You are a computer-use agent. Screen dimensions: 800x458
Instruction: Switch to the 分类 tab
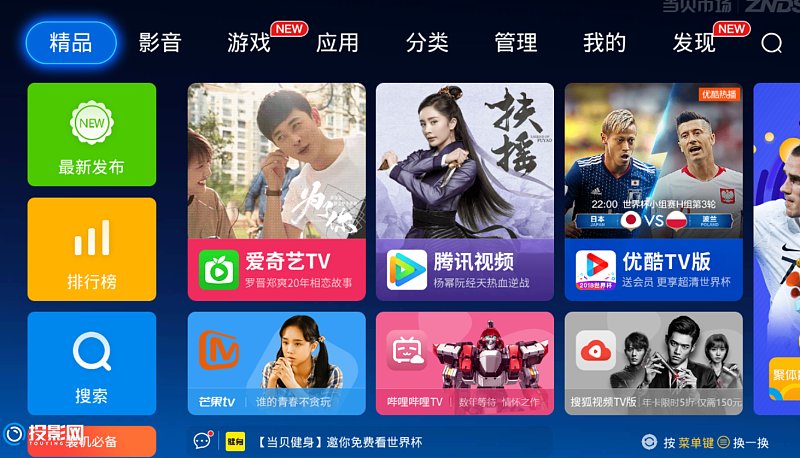(427, 43)
